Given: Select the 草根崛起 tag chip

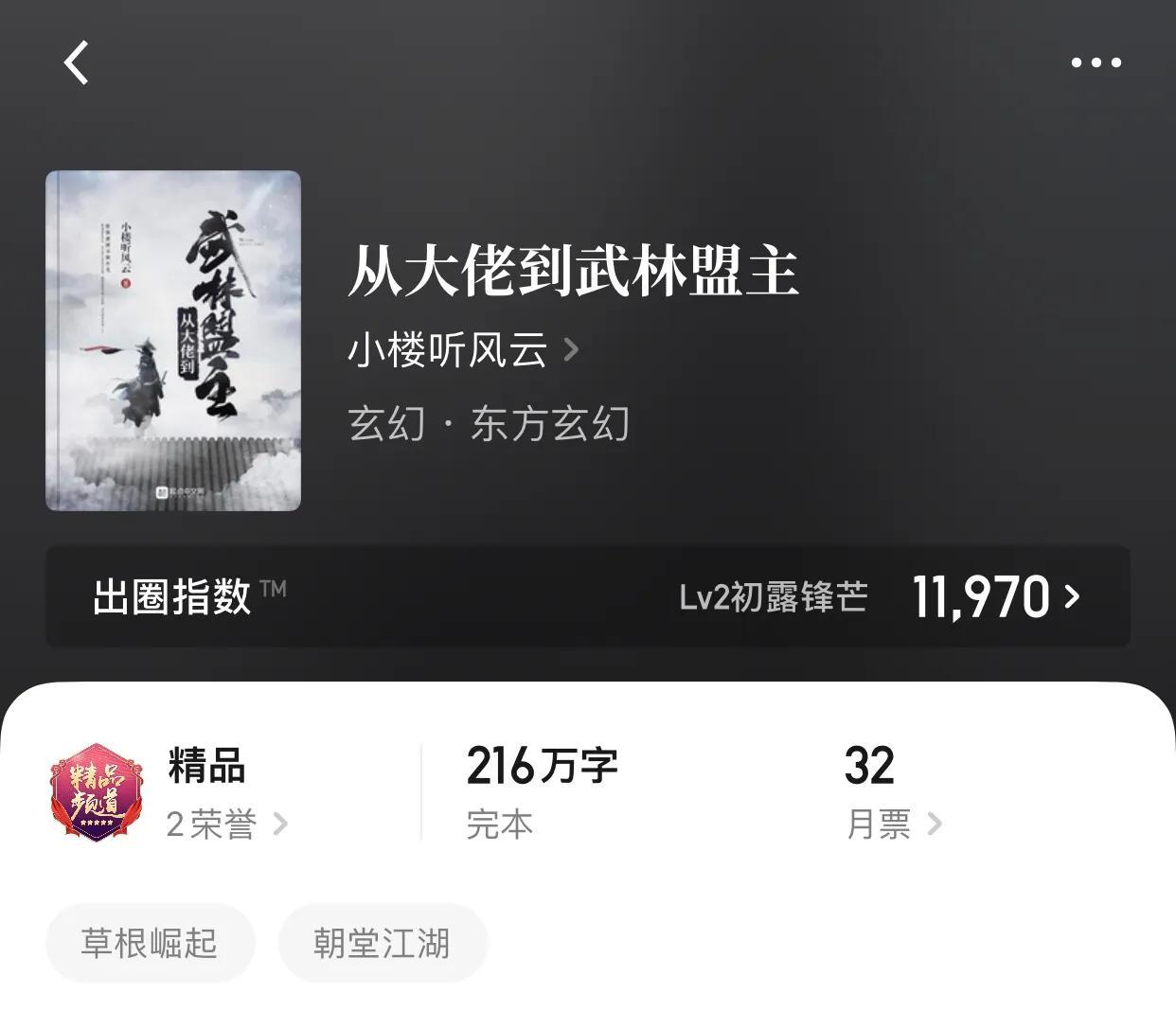Looking at the screenshot, I should pyautogui.click(x=150, y=943).
